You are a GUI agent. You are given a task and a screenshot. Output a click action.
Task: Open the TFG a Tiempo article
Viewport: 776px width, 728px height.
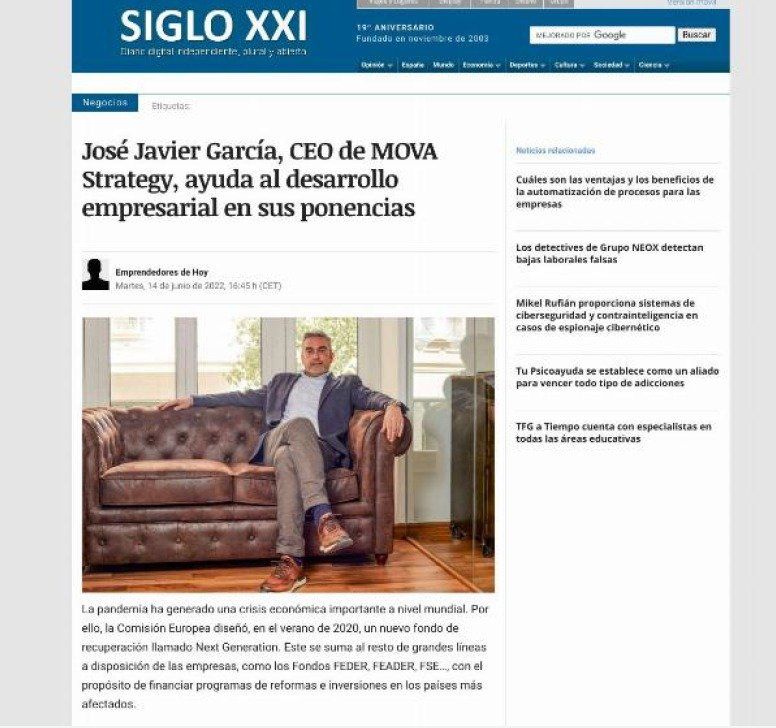pyautogui.click(x=613, y=432)
